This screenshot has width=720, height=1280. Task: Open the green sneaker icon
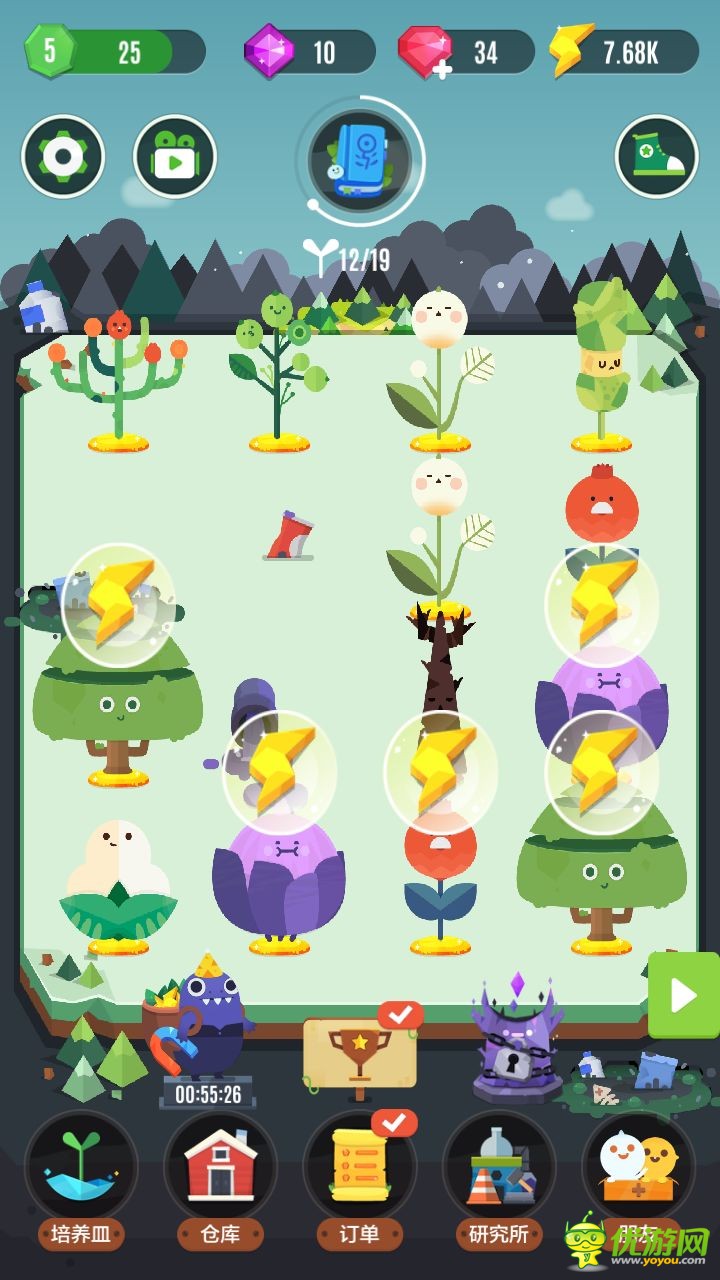657,157
